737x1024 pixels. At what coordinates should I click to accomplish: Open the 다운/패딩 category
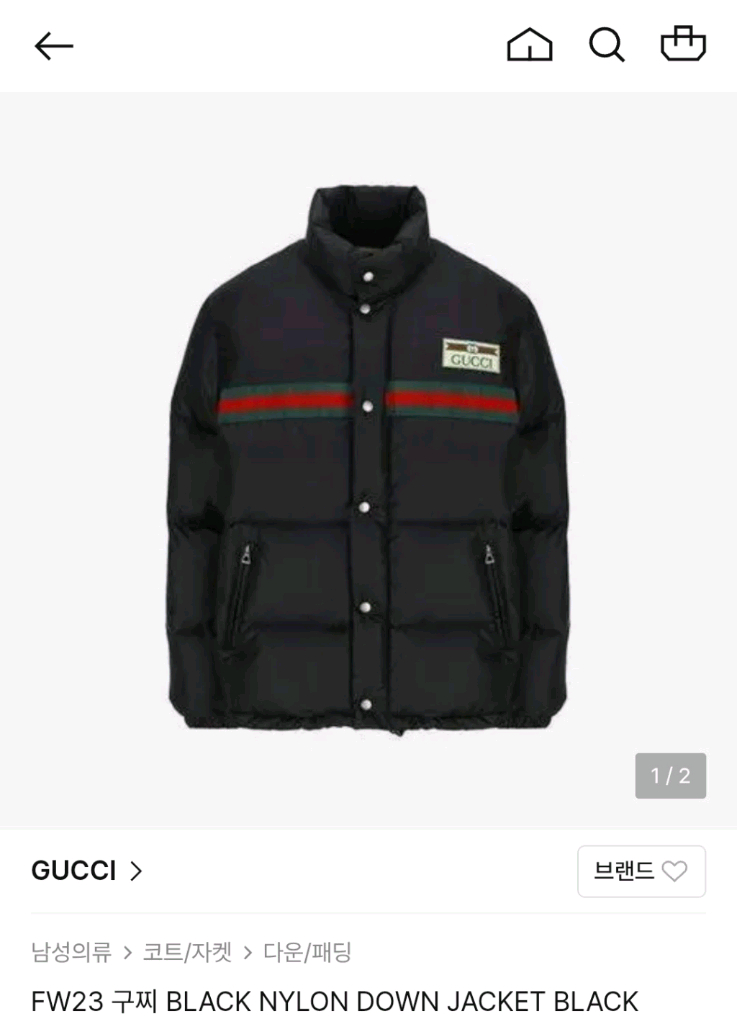click(x=307, y=952)
